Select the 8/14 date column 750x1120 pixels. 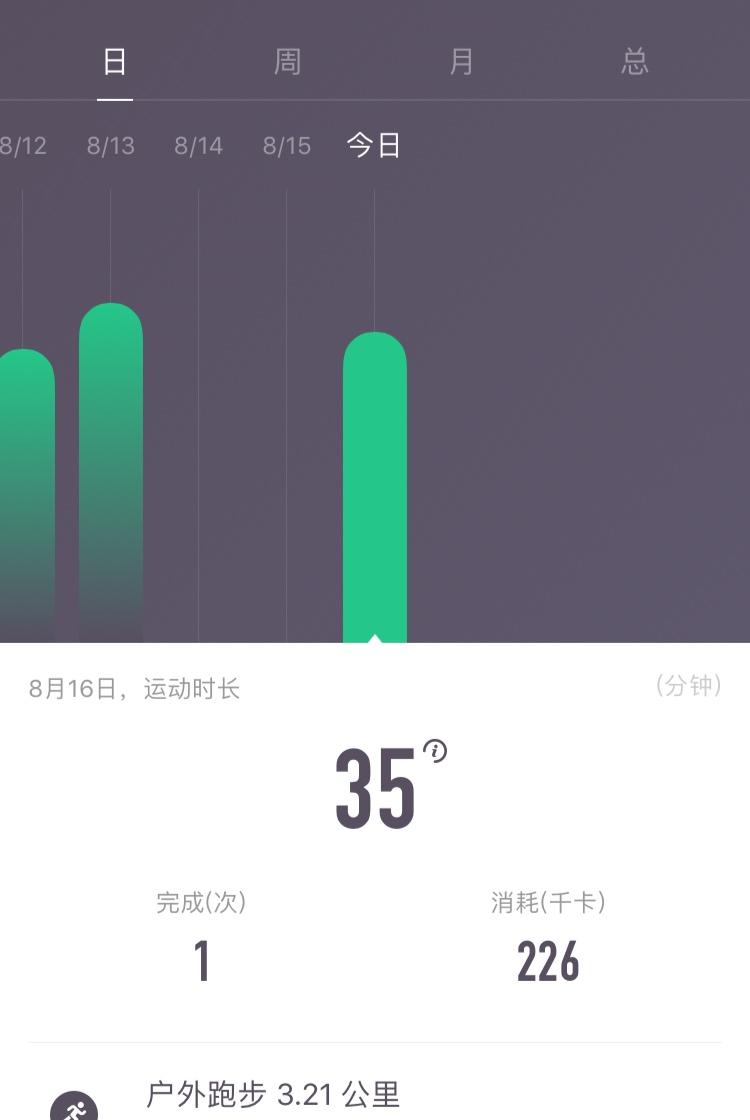pyautogui.click(x=198, y=400)
